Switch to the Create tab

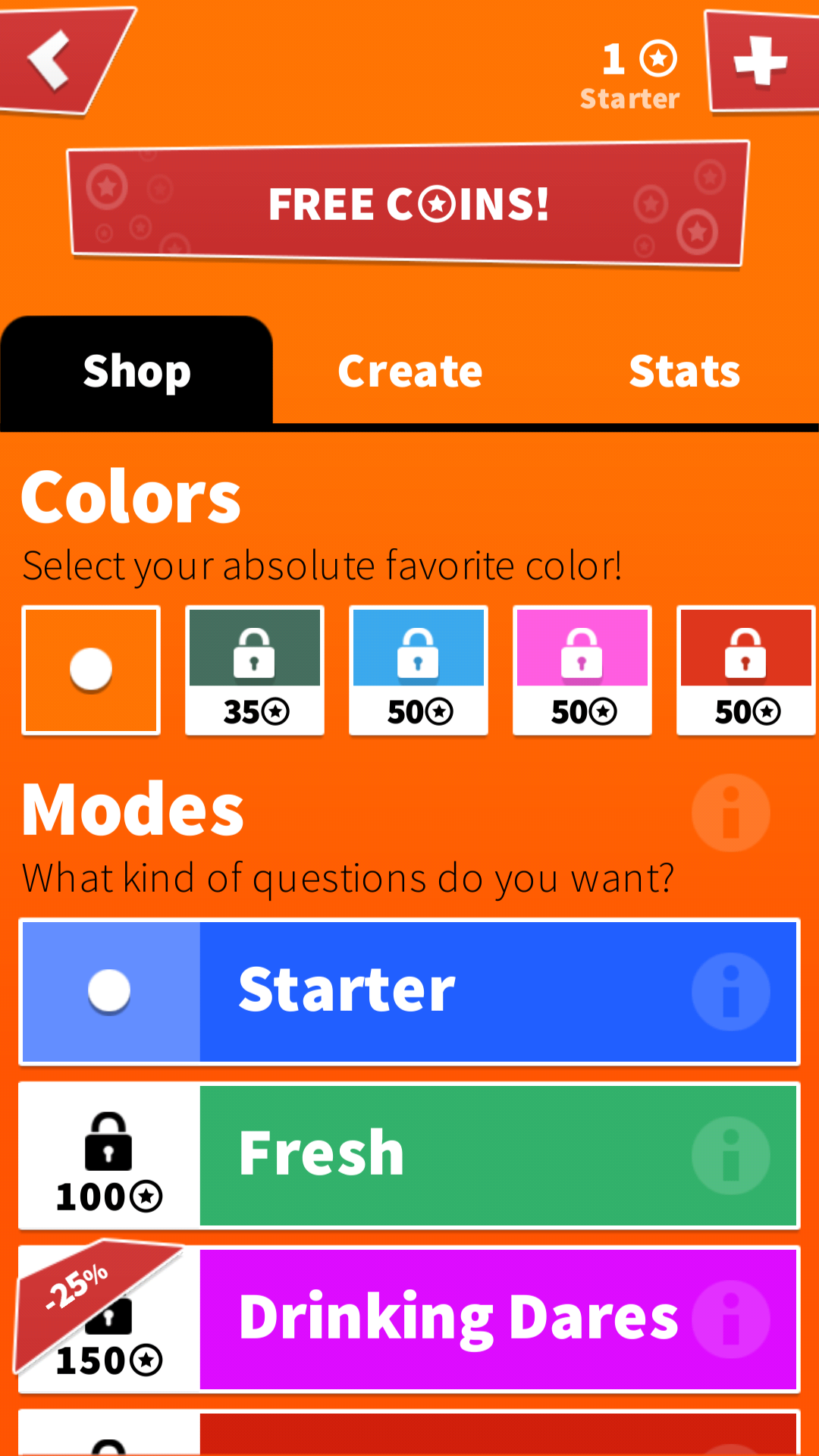pyautogui.click(x=409, y=372)
